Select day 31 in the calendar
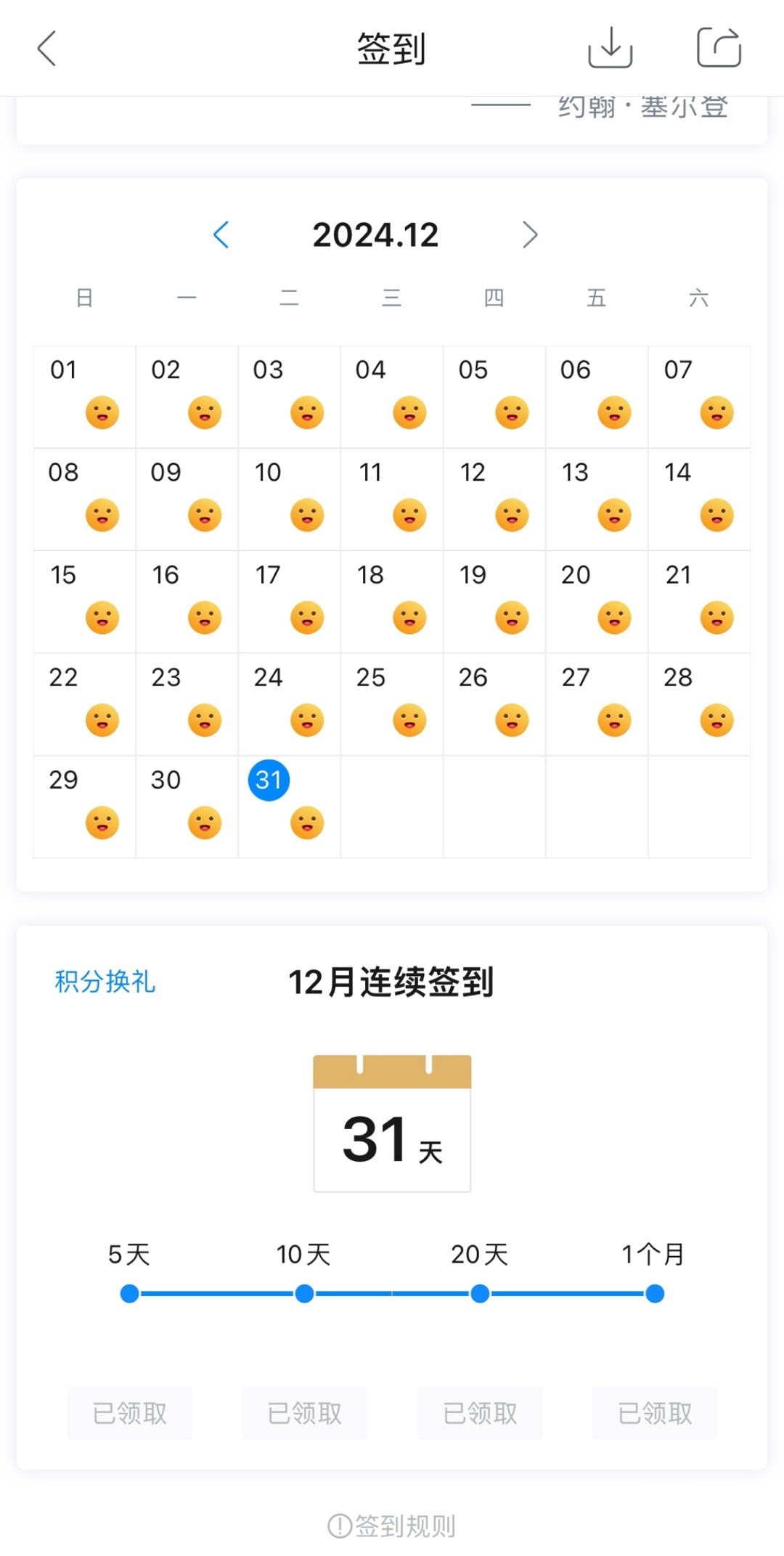Viewport: 784px width, 1556px height. (290, 807)
